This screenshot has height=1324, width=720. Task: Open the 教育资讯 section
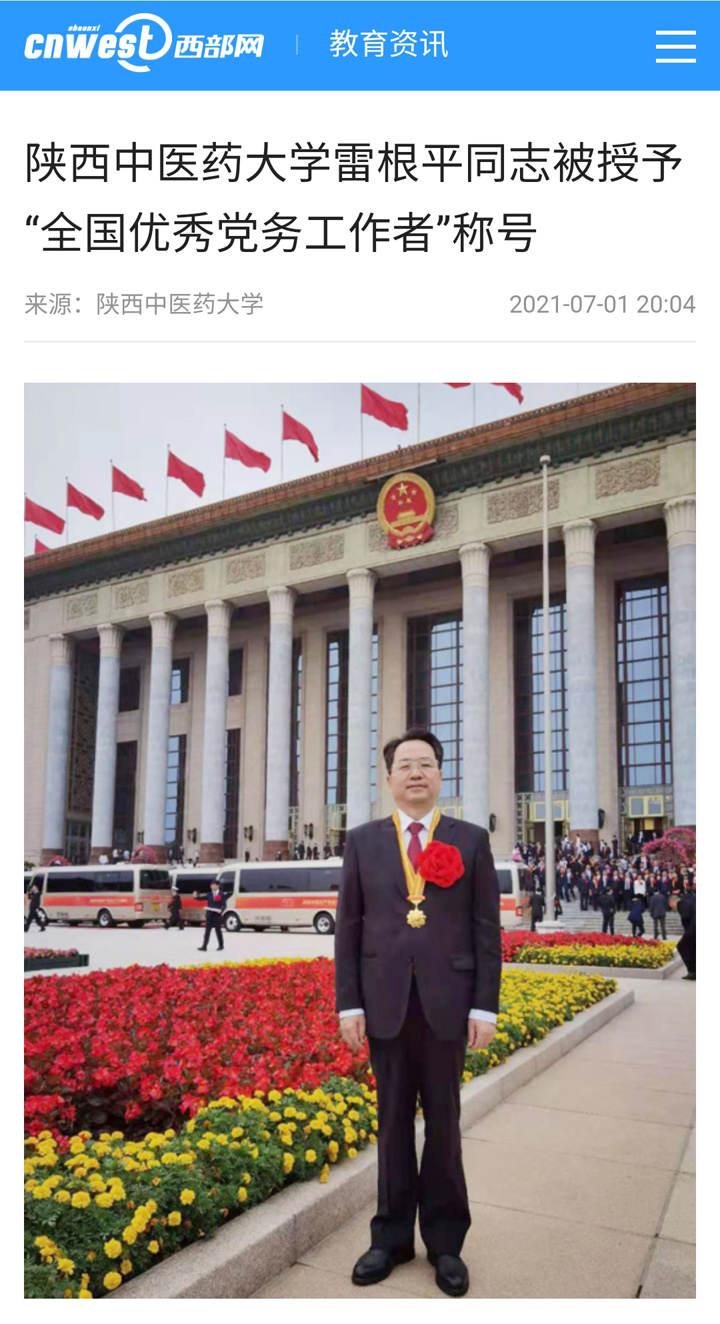tap(388, 44)
